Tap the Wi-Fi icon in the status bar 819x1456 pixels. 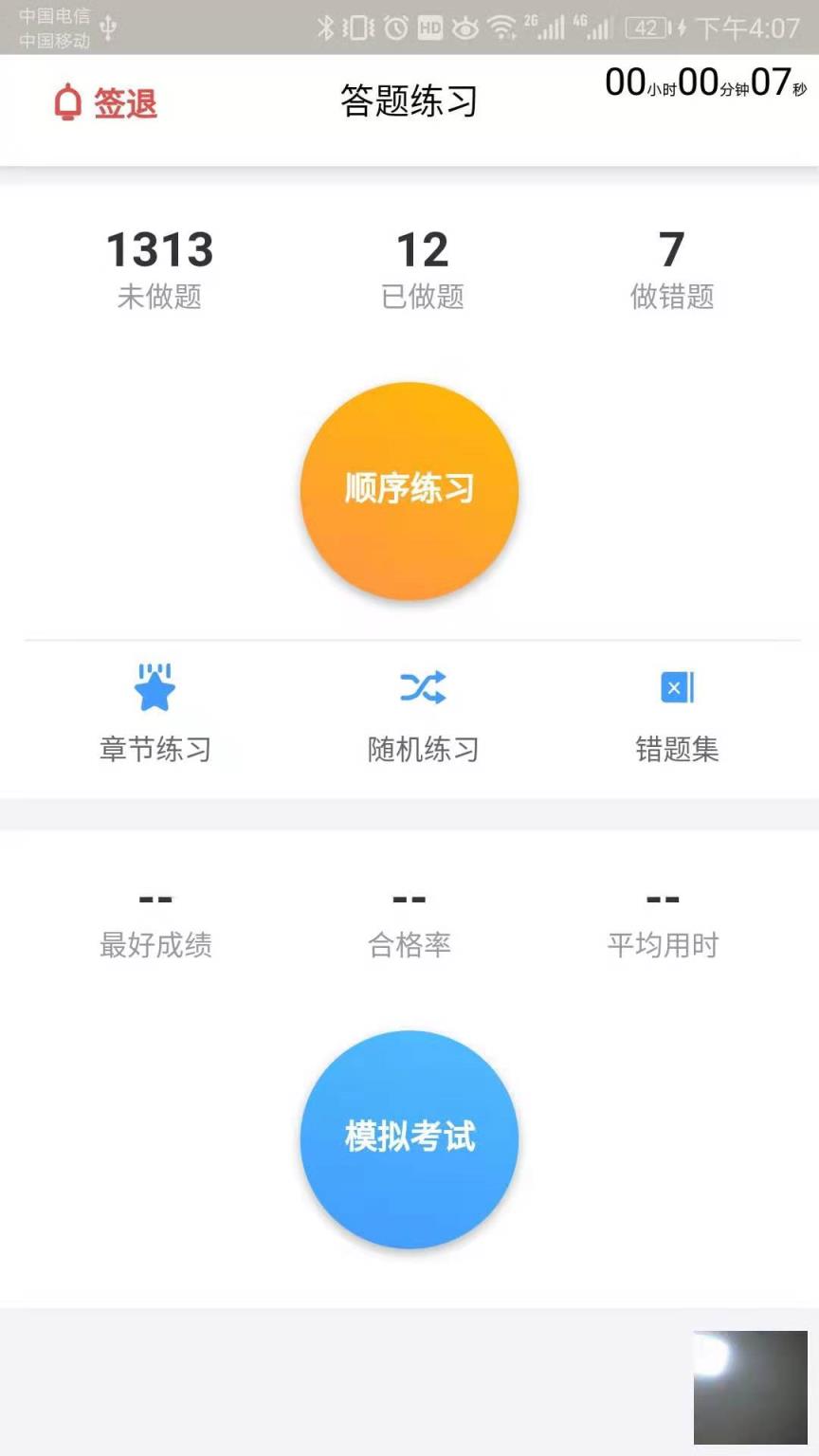pos(503,27)
